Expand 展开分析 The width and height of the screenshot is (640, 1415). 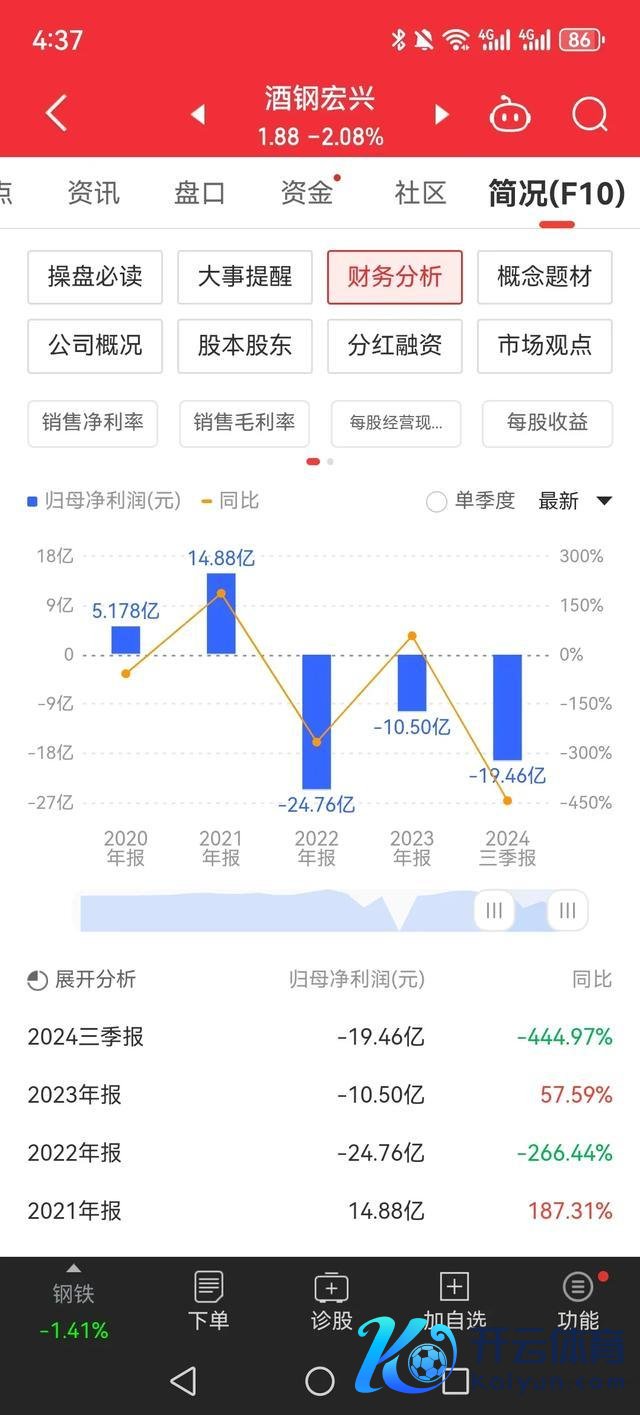(82, 980)
